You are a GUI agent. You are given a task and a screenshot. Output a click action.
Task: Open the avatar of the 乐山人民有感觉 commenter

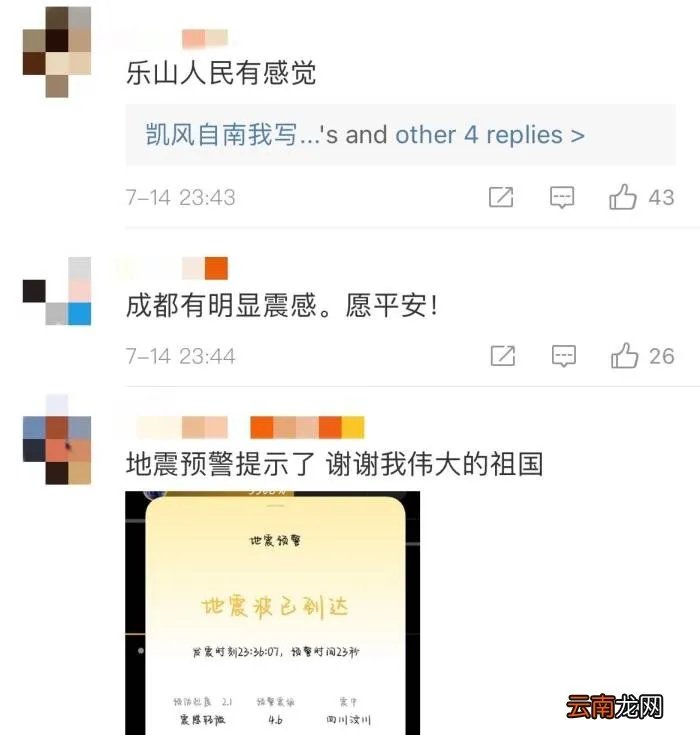click(57, 50)
